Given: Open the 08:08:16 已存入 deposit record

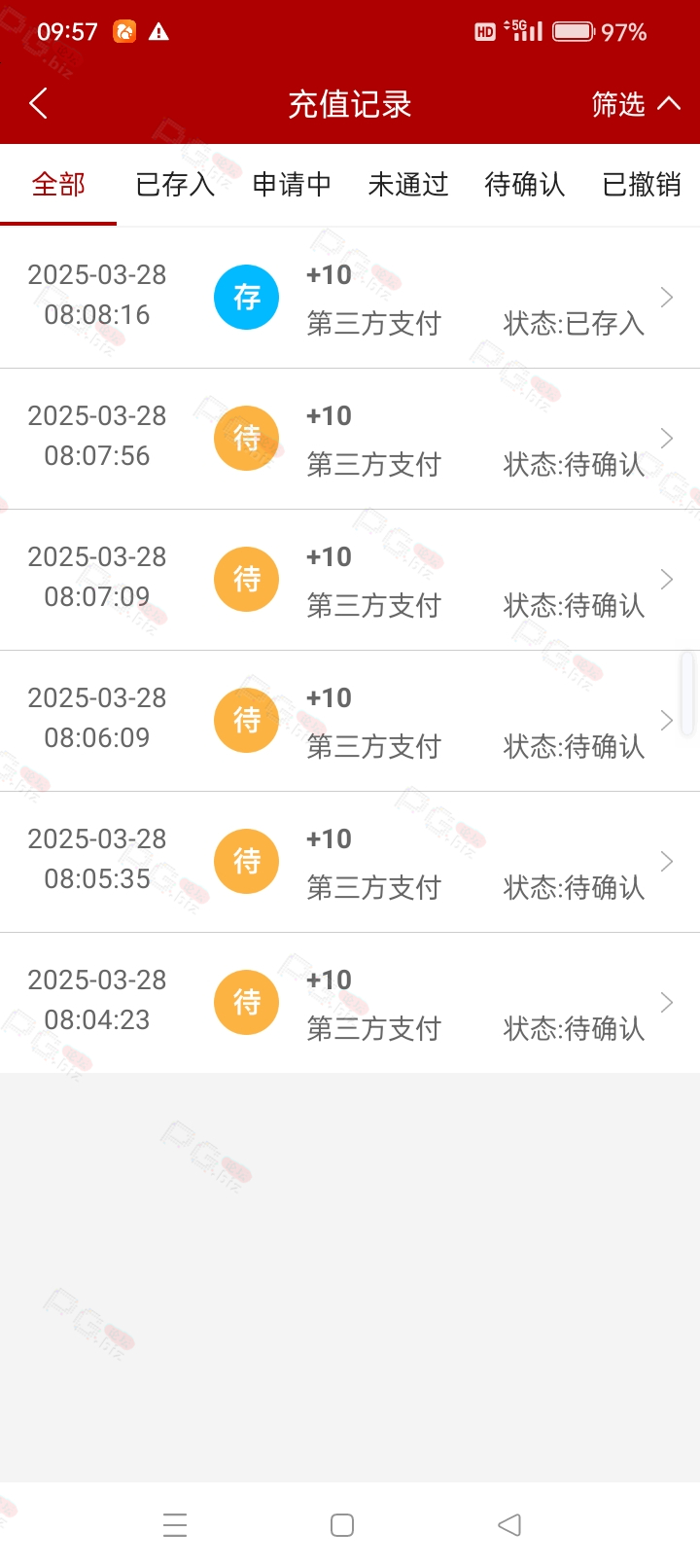Looking at the screenshot, I should (350, 298).
